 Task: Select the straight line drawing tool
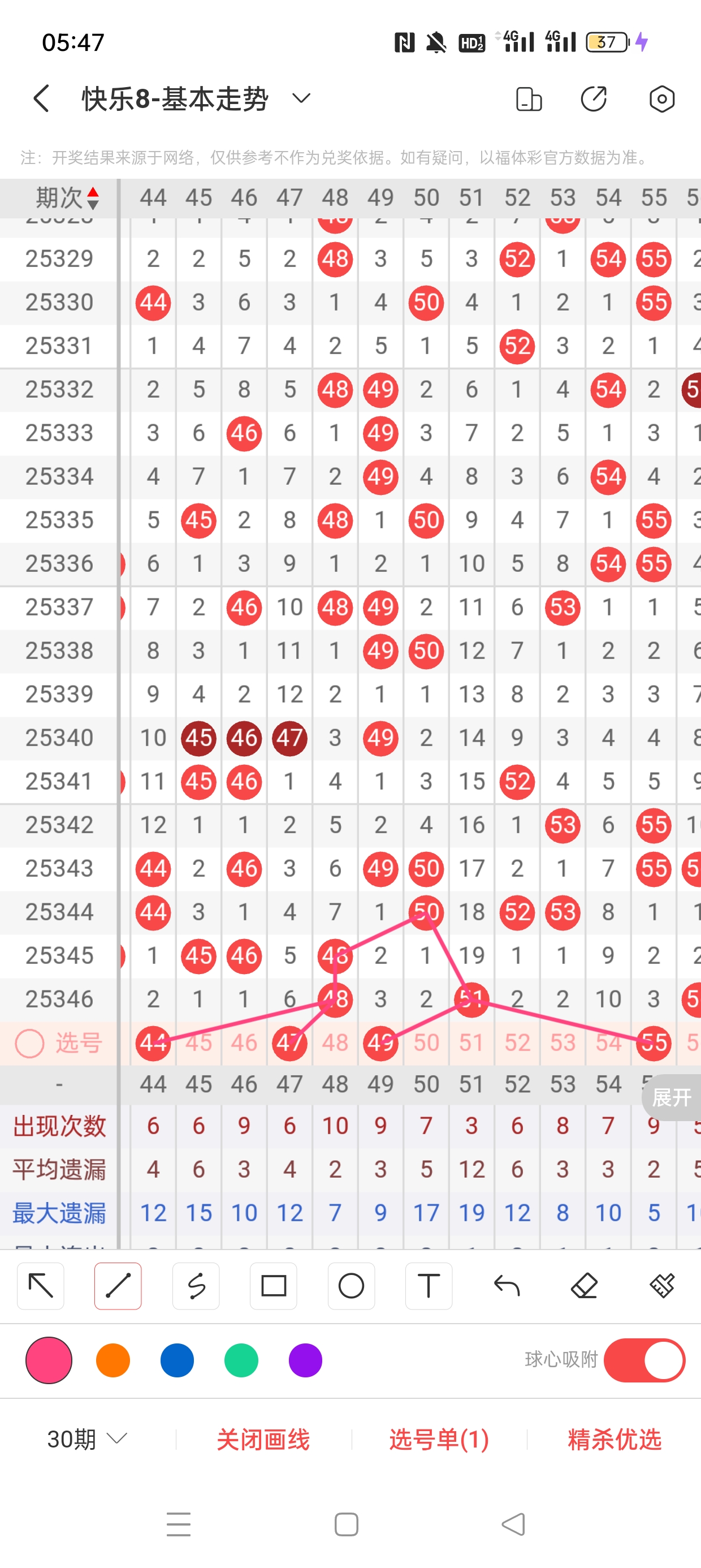(118, 1286)
